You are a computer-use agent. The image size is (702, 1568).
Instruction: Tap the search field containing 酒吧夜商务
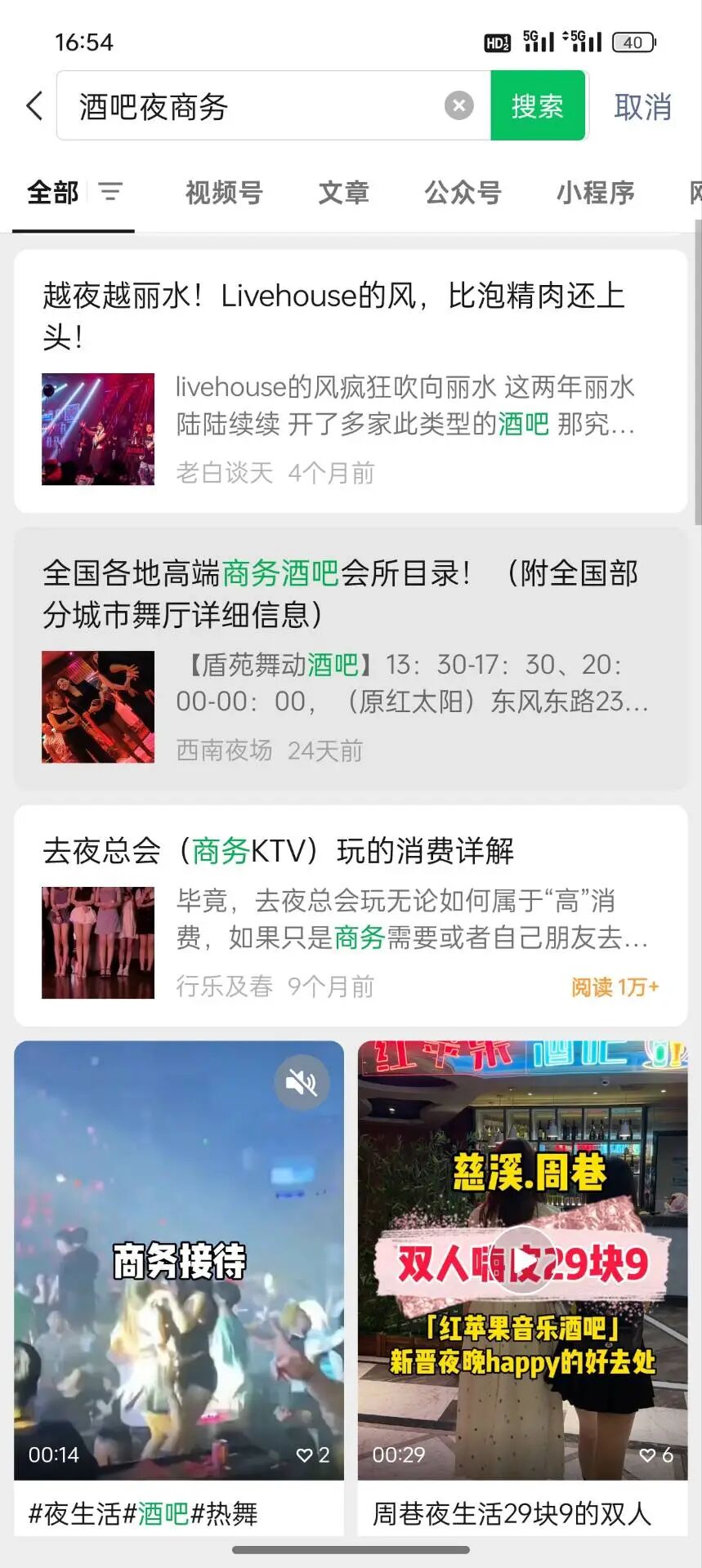tap(253, 106)
